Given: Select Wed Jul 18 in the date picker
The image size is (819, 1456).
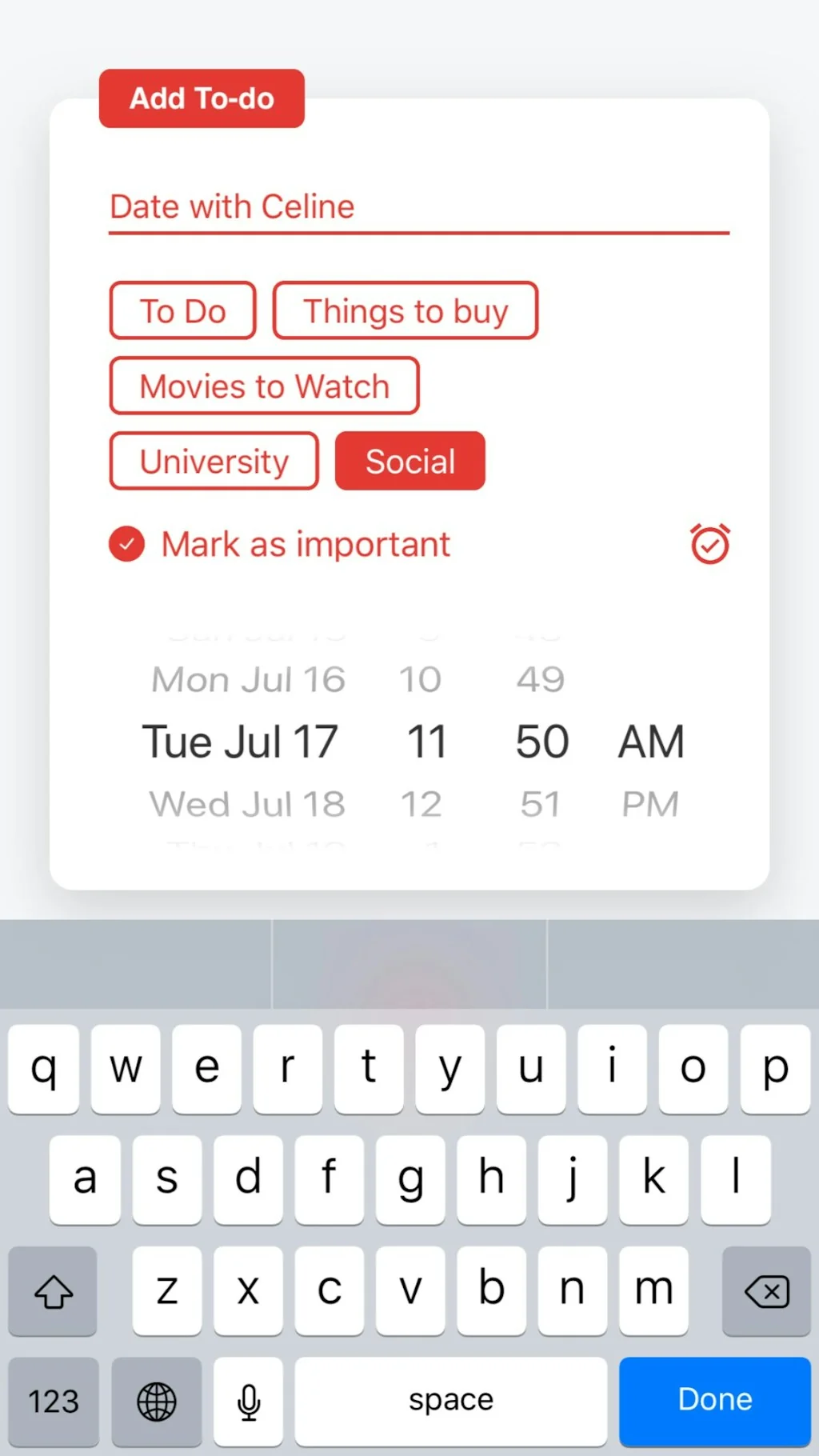Looking at the screenshot, I should [x=246, y=804].
